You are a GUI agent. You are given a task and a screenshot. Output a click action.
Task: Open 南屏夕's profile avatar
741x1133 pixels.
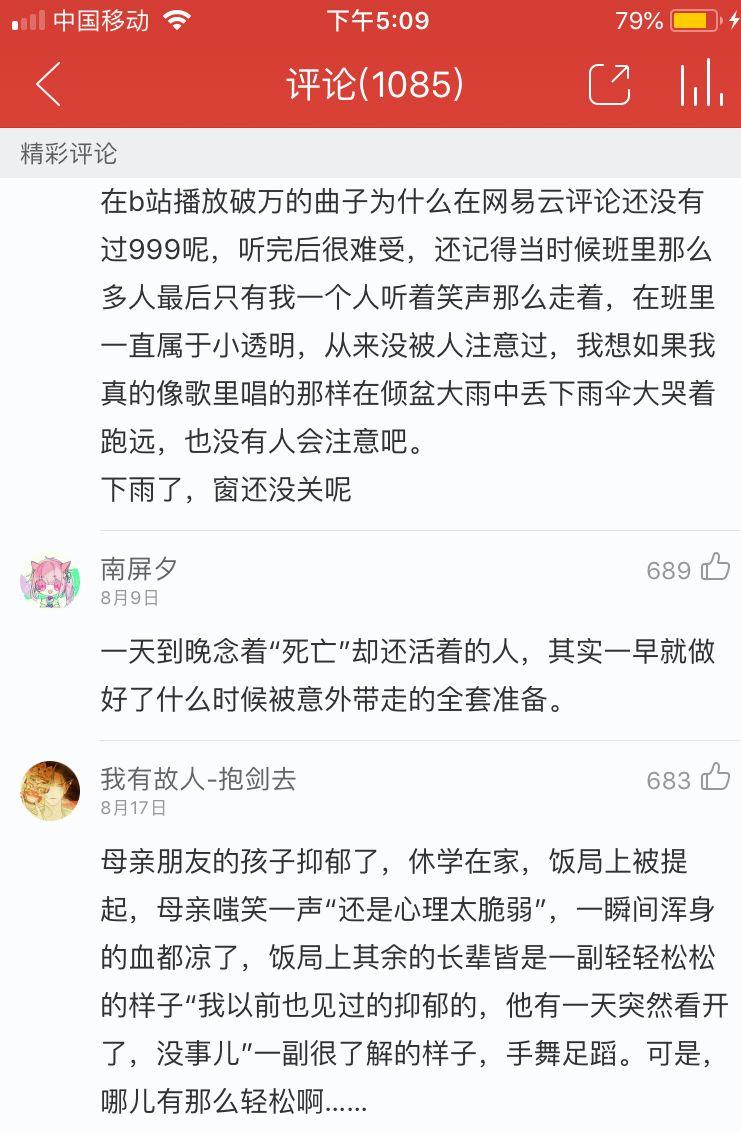pyautogui.click(x=50, y=580)
